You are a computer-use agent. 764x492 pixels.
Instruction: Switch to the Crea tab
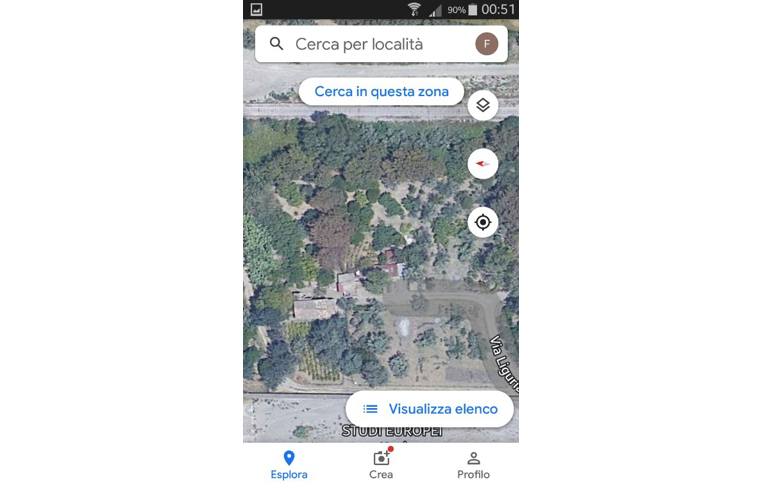(x=381, y=465)
